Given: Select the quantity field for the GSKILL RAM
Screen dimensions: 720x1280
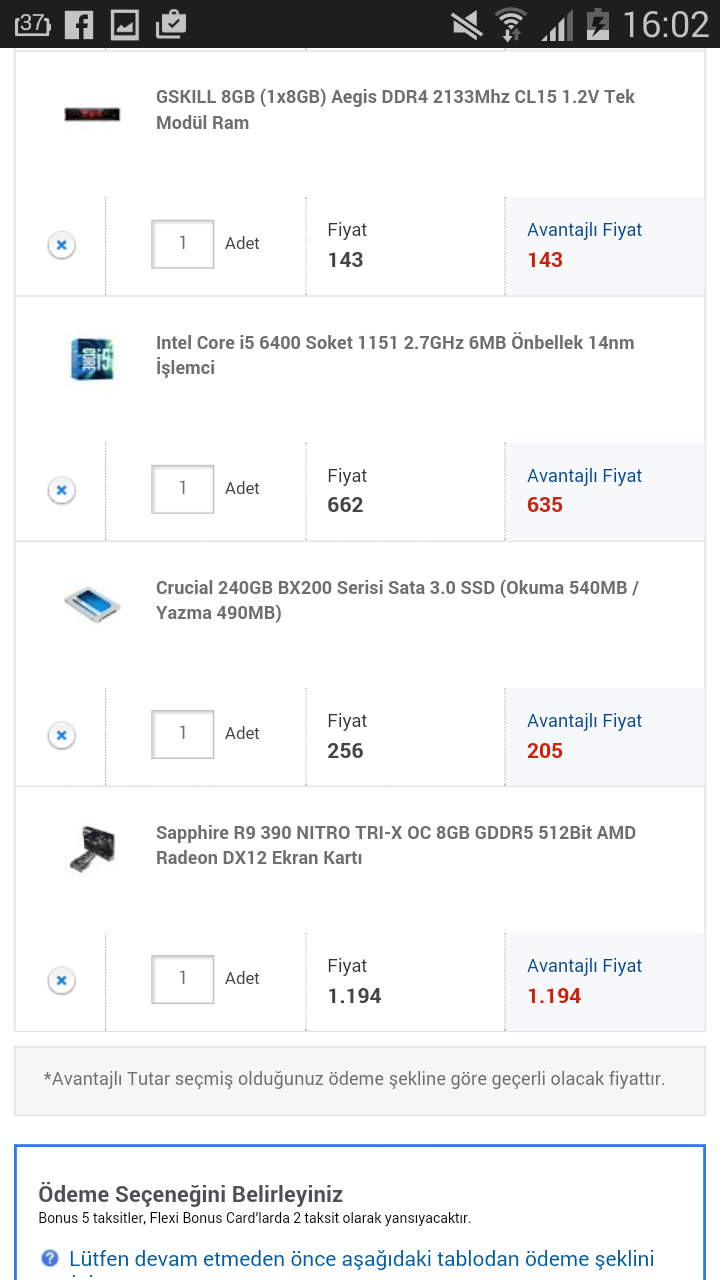Looking at the screenshot, I should tap(183, 243).
